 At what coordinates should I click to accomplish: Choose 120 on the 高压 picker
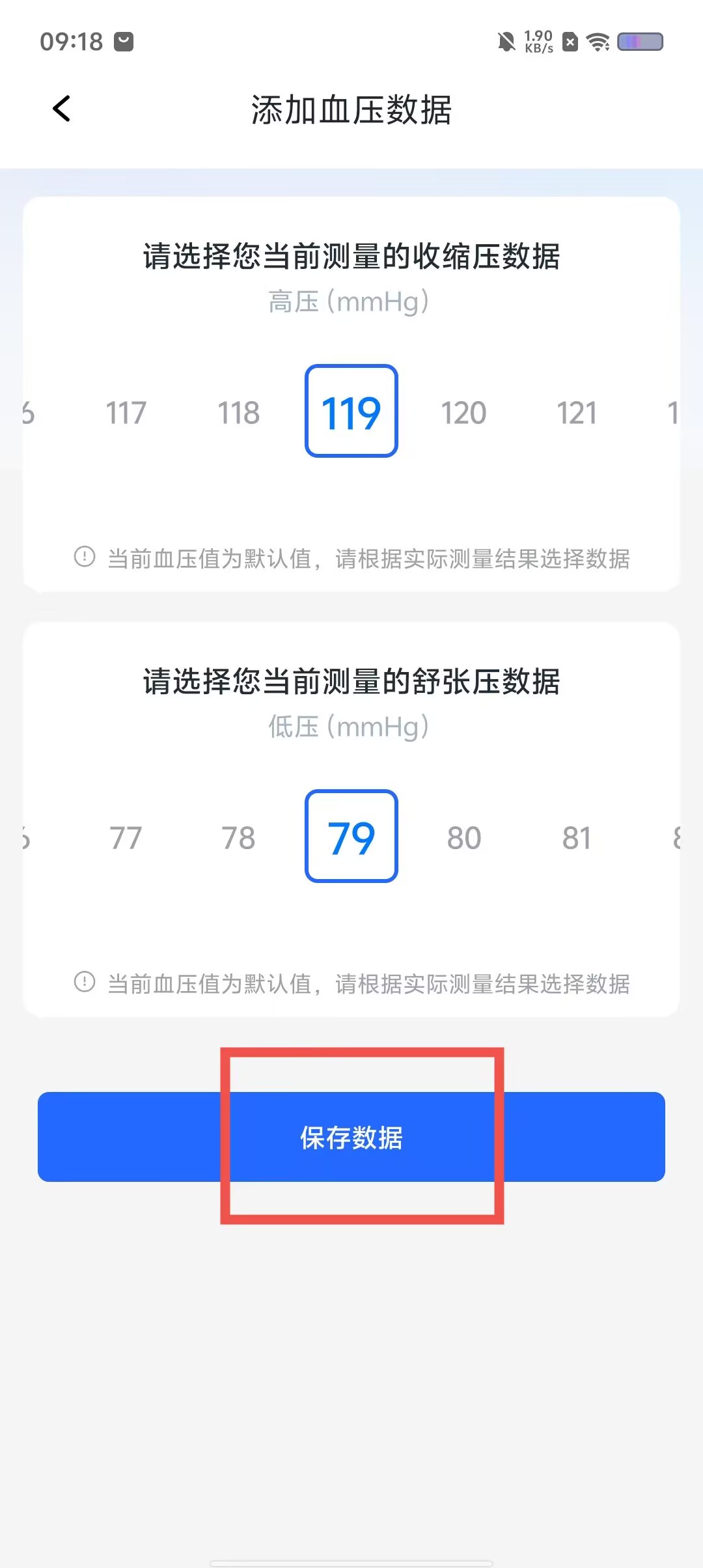[463, 413]
